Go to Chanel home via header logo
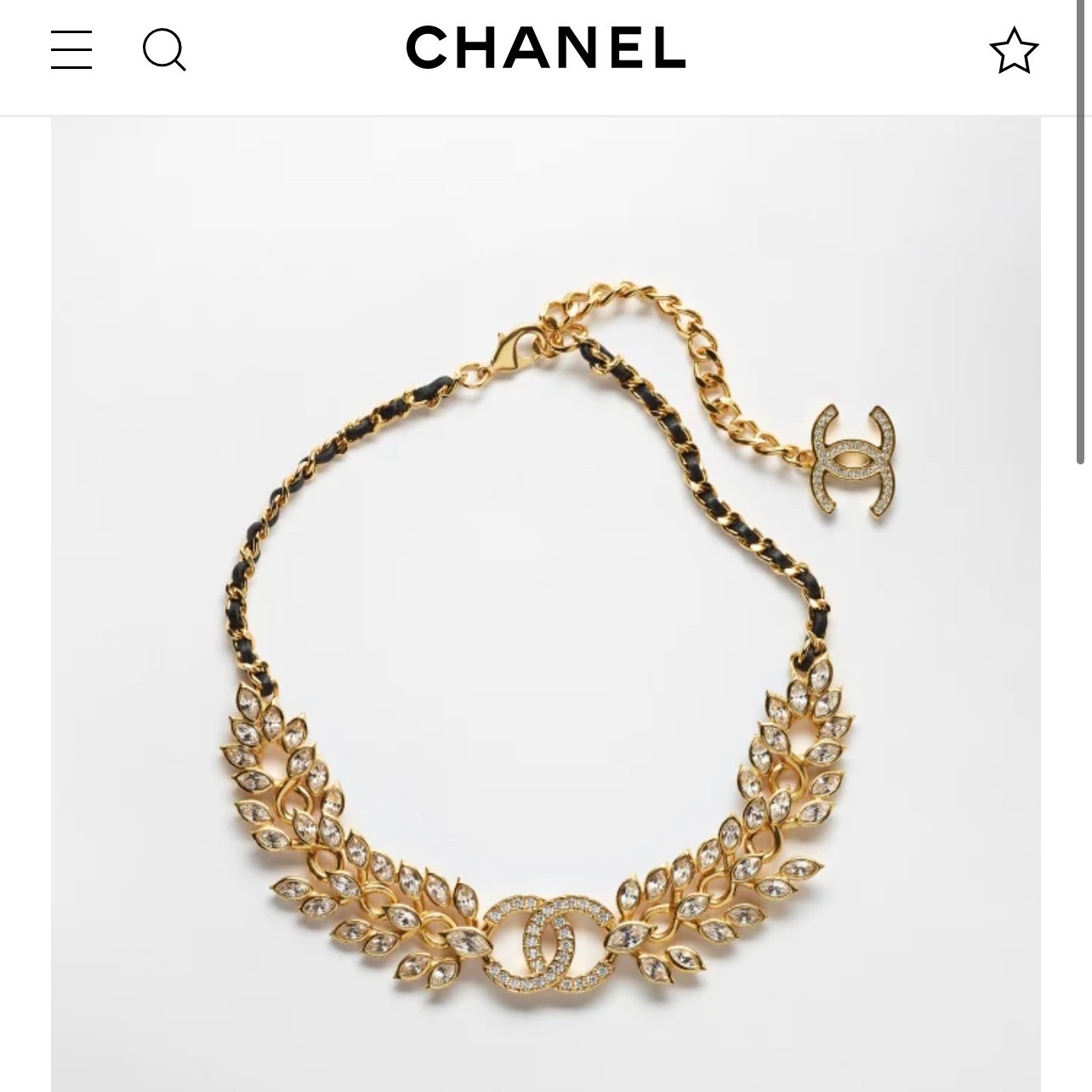This screenshot has height=1092, width=1092. point(545,48)
